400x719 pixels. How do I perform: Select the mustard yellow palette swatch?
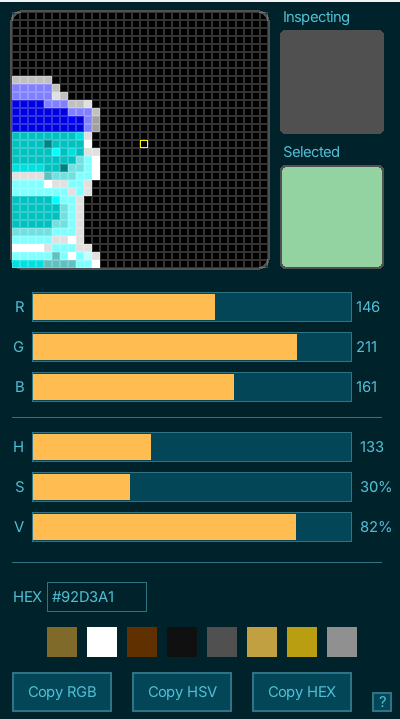point(302,642)
